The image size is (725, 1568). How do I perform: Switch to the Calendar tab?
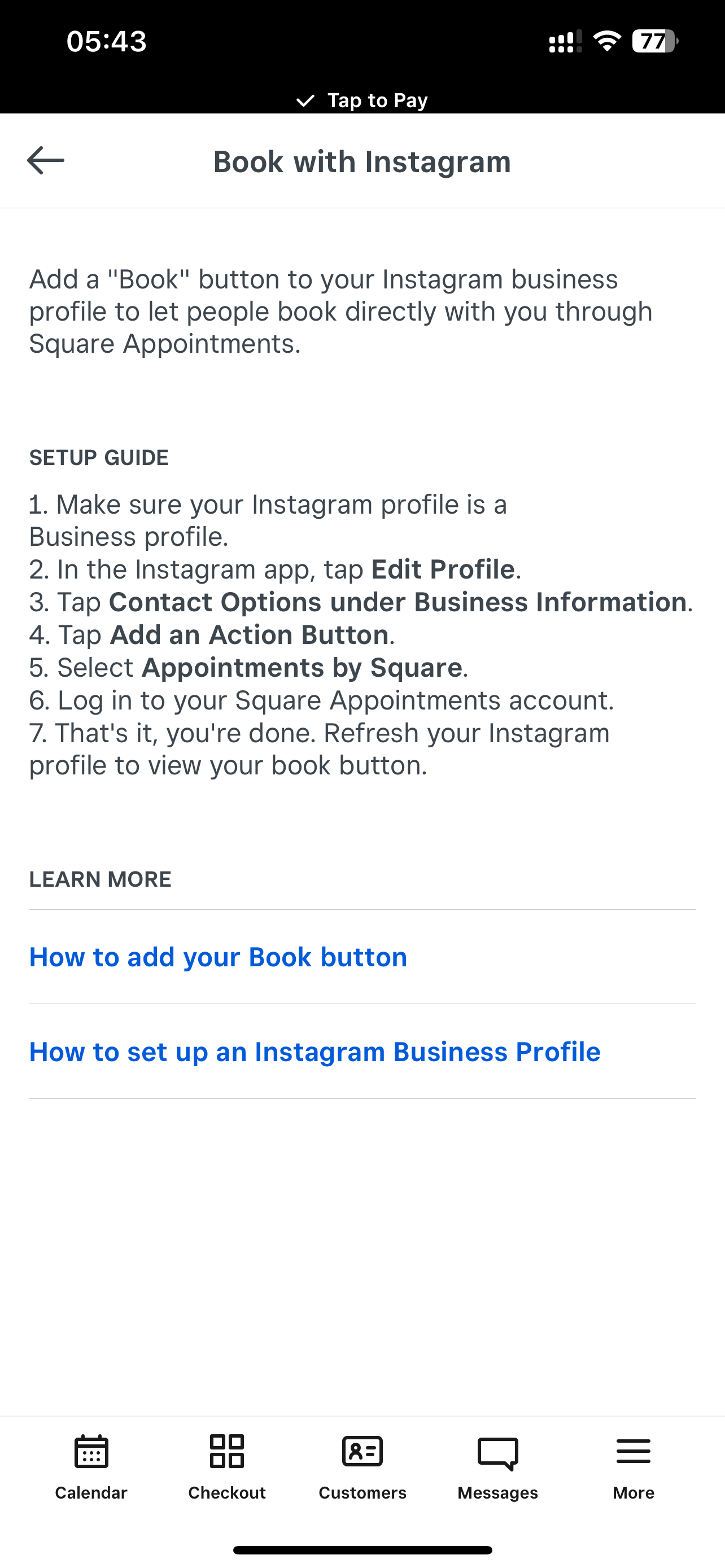(91, 1467)
